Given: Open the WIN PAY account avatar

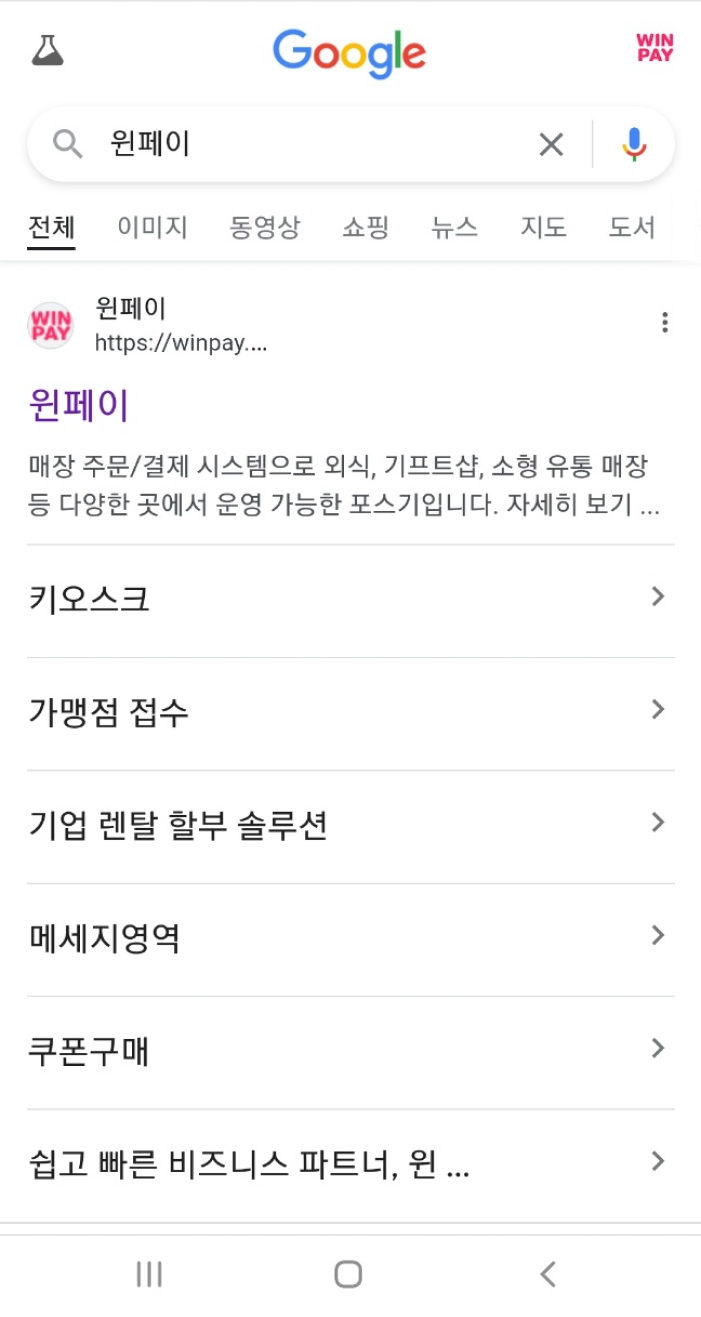Looking at the screenshot, I should coord(655,48).
